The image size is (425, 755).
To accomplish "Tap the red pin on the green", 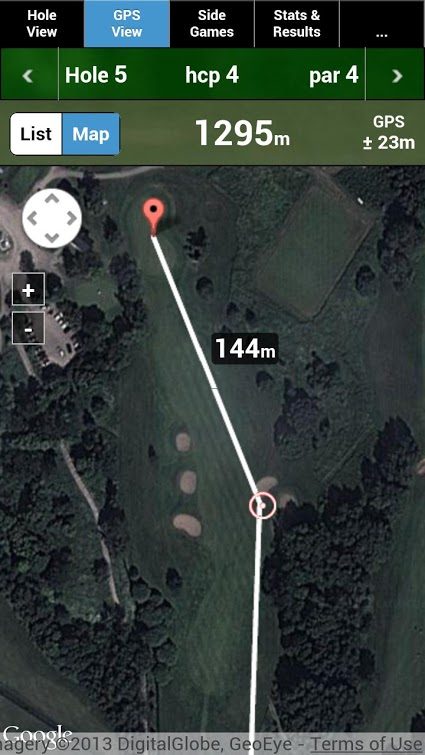I will tap(154, 217).
